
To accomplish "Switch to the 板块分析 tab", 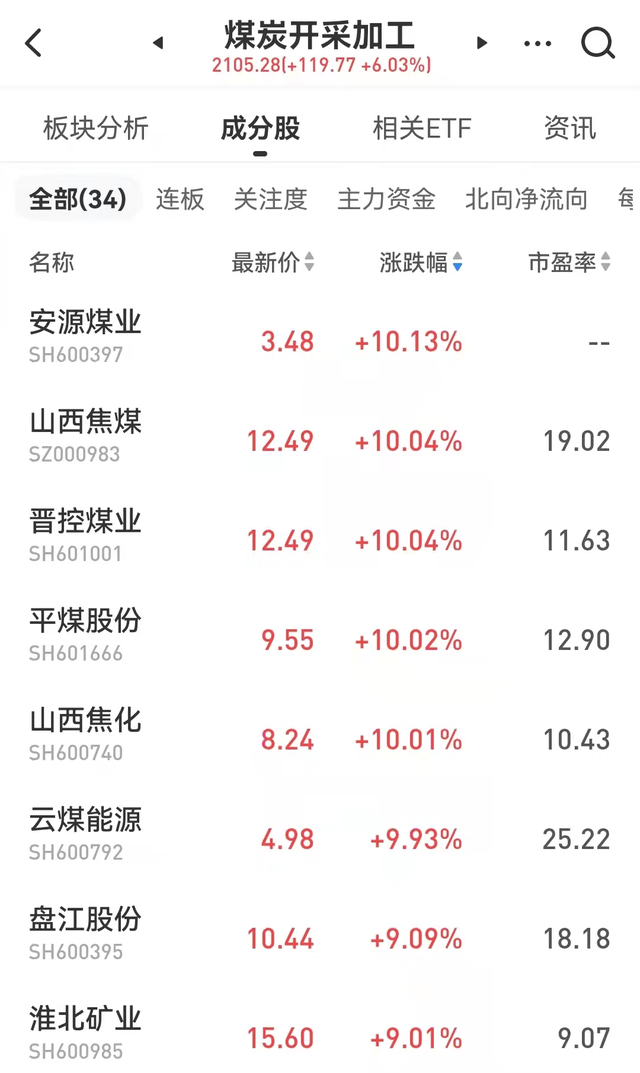I will click(x=96, y=128).
